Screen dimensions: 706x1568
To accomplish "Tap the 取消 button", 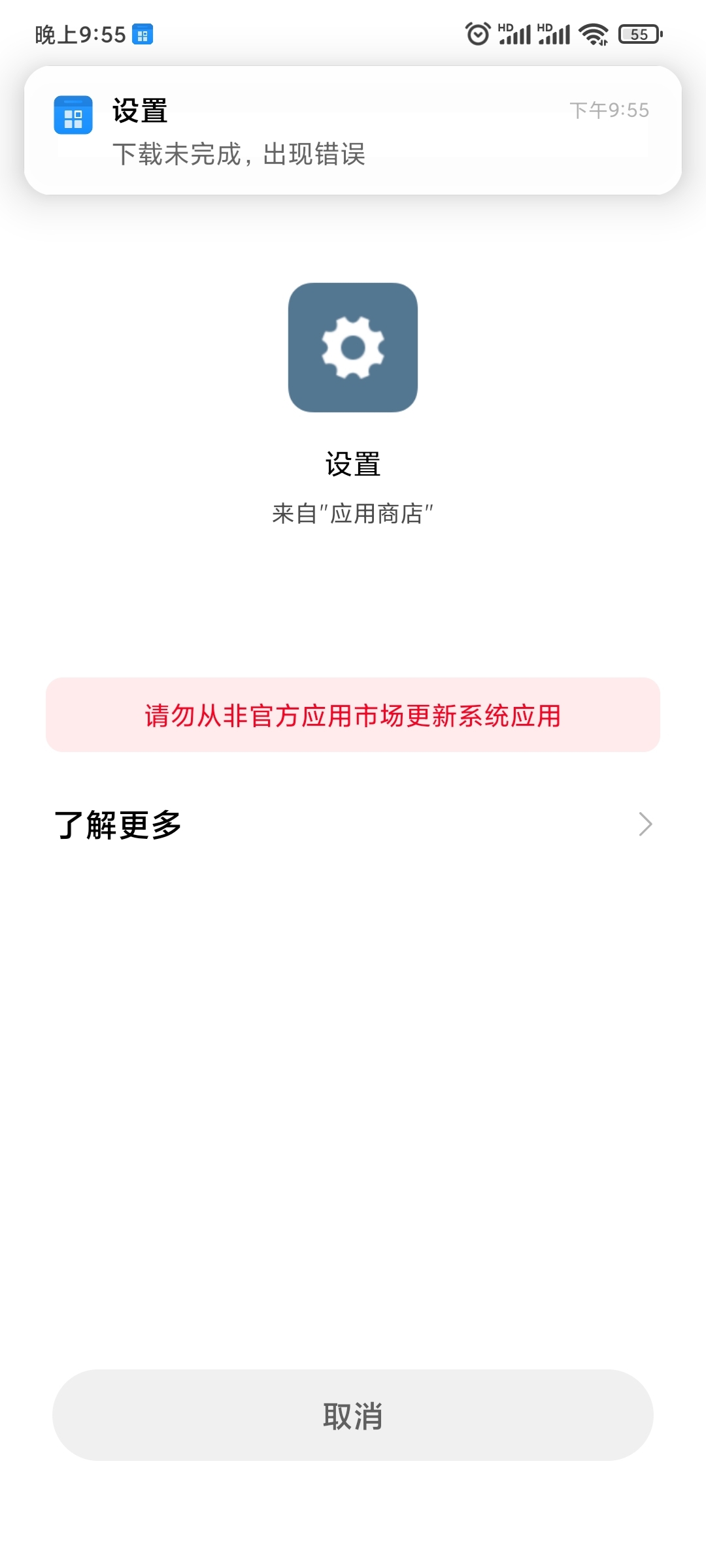I will point(353,1415).
